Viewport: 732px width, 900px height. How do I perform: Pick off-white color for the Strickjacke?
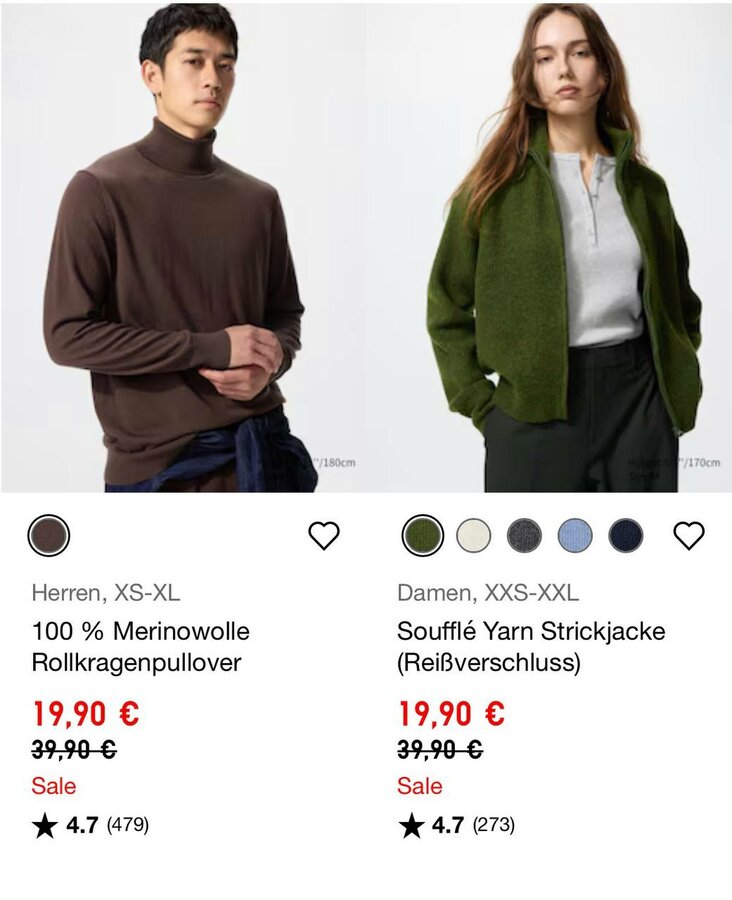pos(474,536)
